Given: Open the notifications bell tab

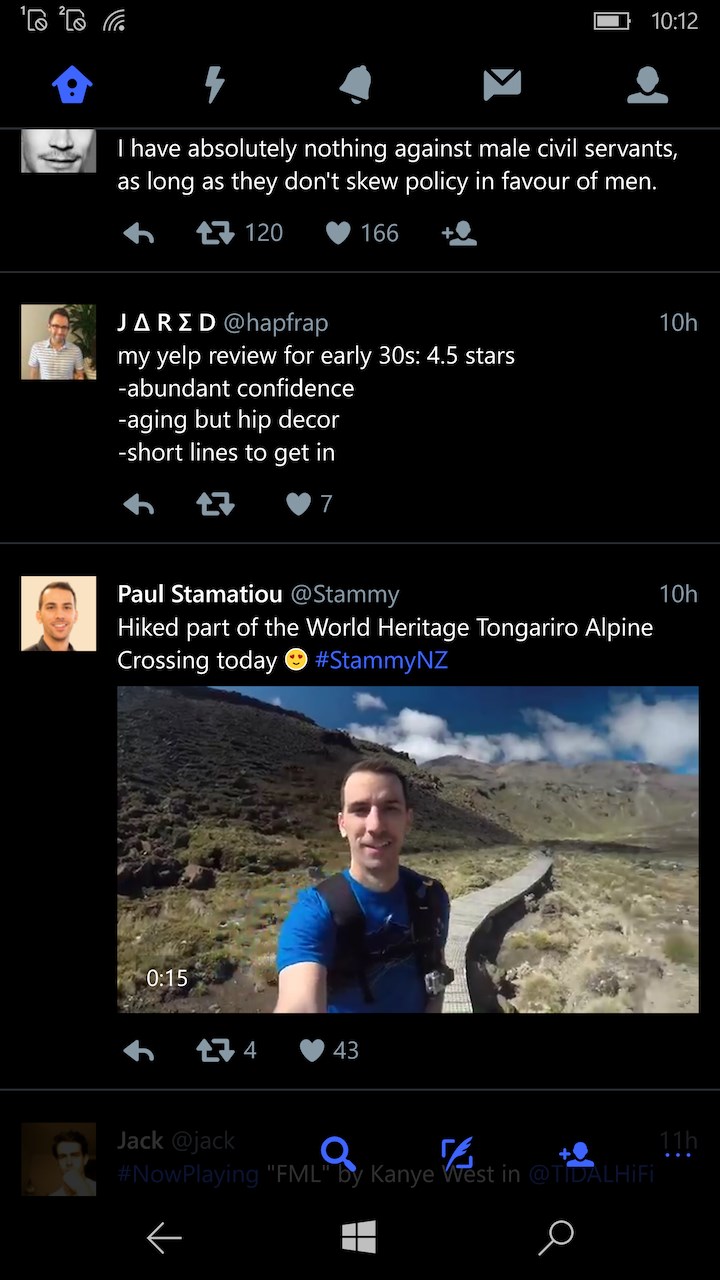Looking at the screenshot, I should pos(356,85).
